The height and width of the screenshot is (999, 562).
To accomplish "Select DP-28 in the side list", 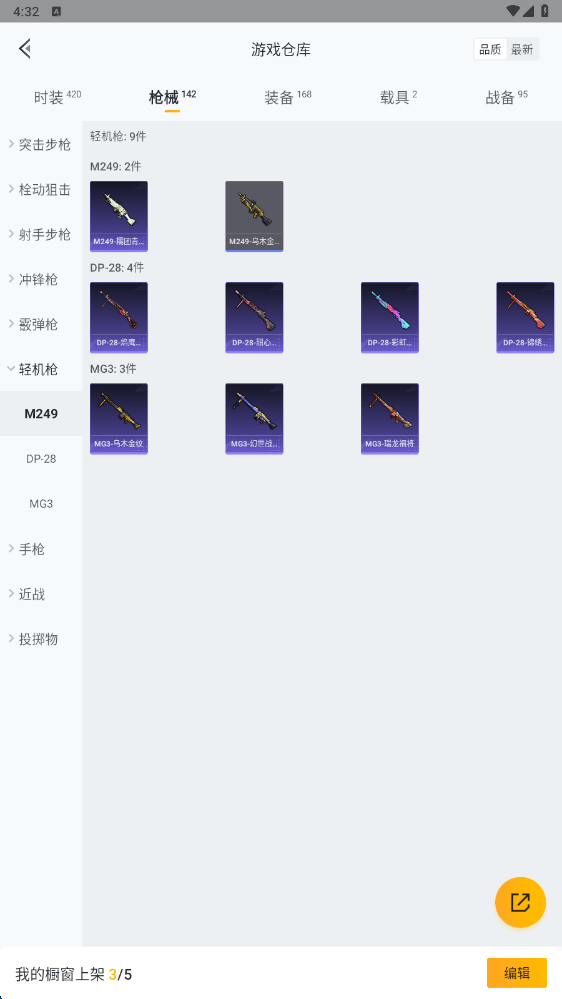I will coord(41,459).
